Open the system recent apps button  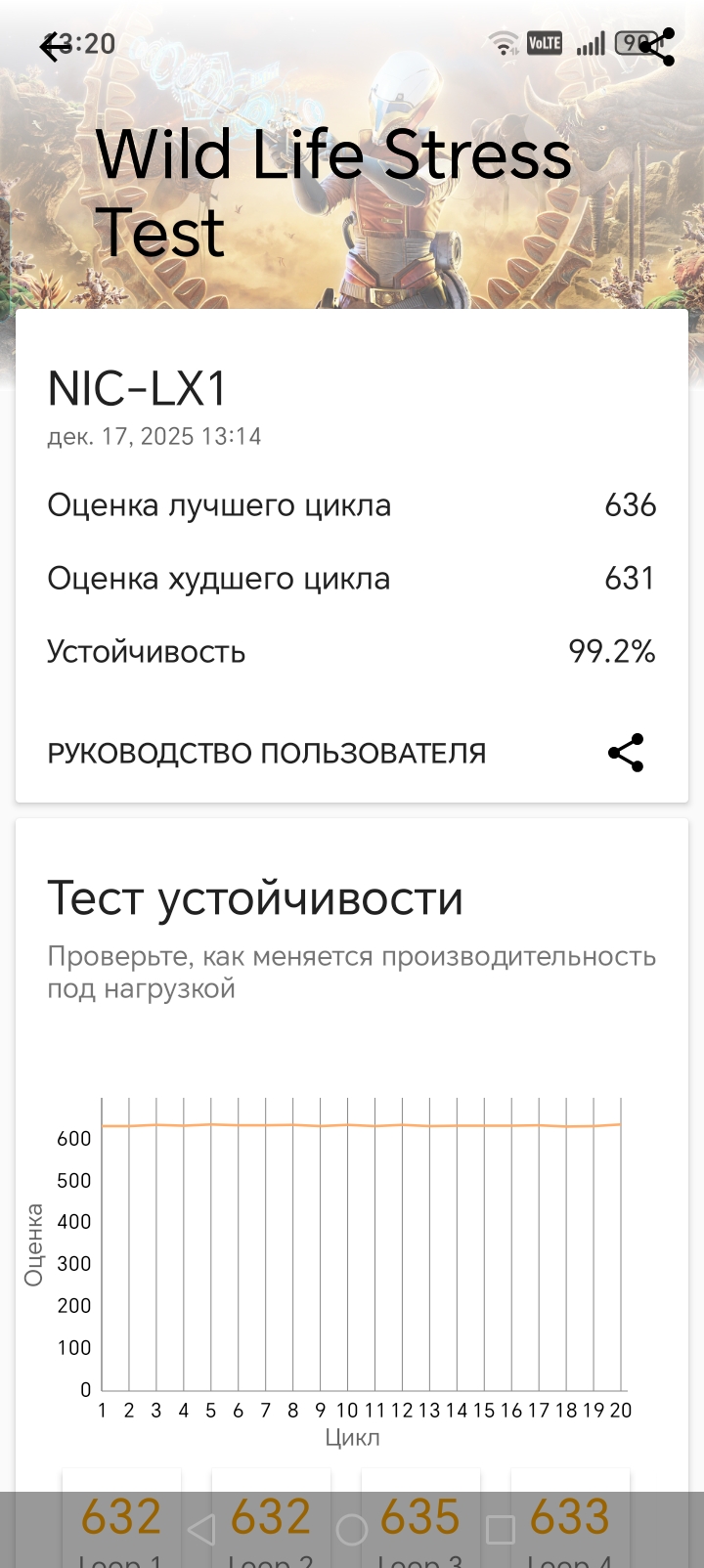(x=501, y=1530)
